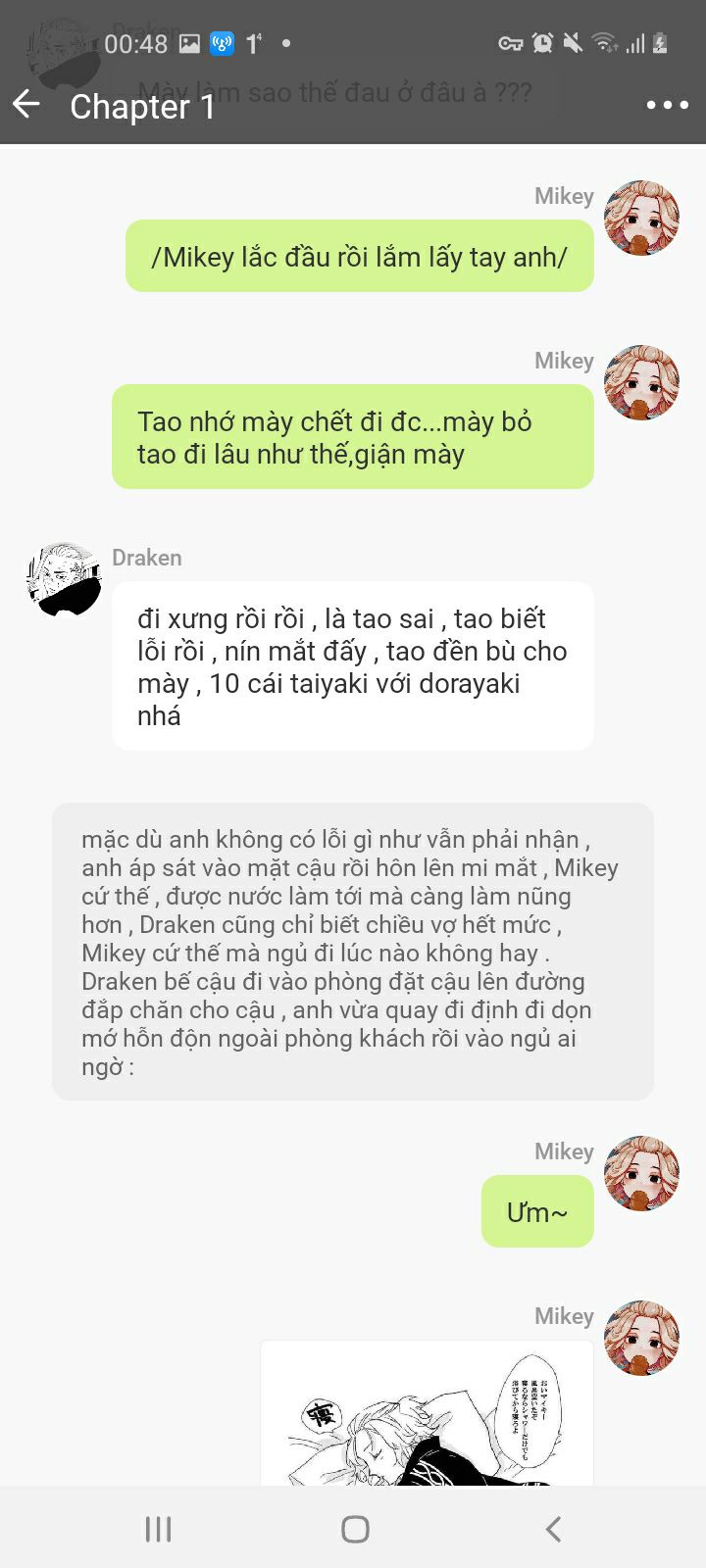The width and height of the screenshot is (706, 1568).
Task: Open the manga image sent by Mikey
Action: click(x=427, y=1412)
